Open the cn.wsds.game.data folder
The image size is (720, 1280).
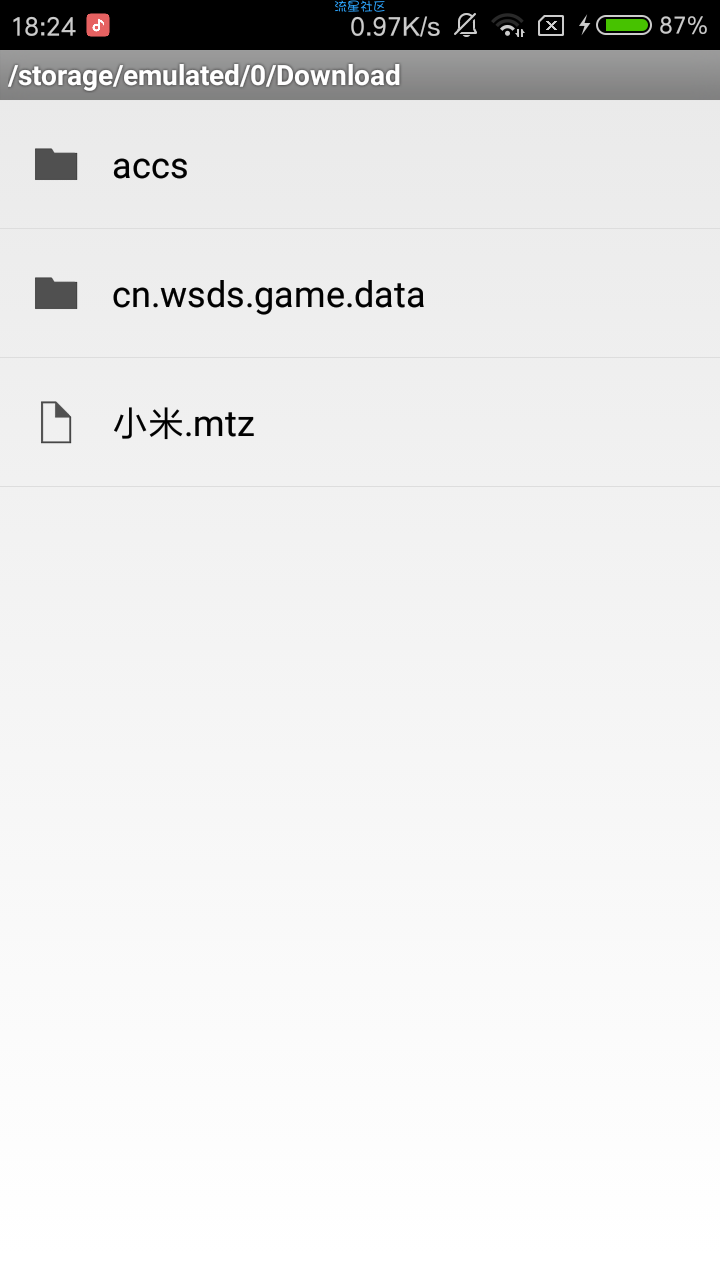(x=268, y=294)
